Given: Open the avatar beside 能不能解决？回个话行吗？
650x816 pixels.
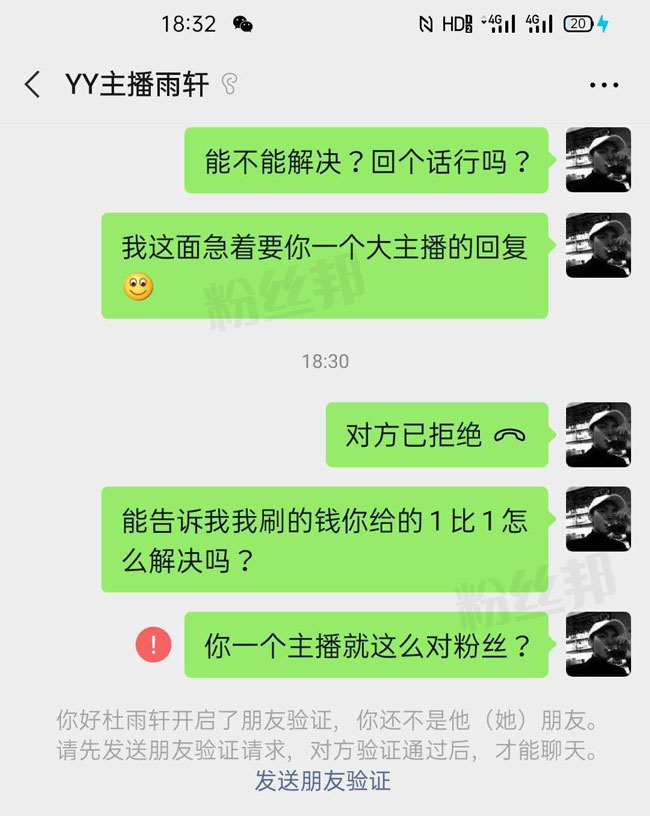Looking at the screenshot, I should click(598, 160).
